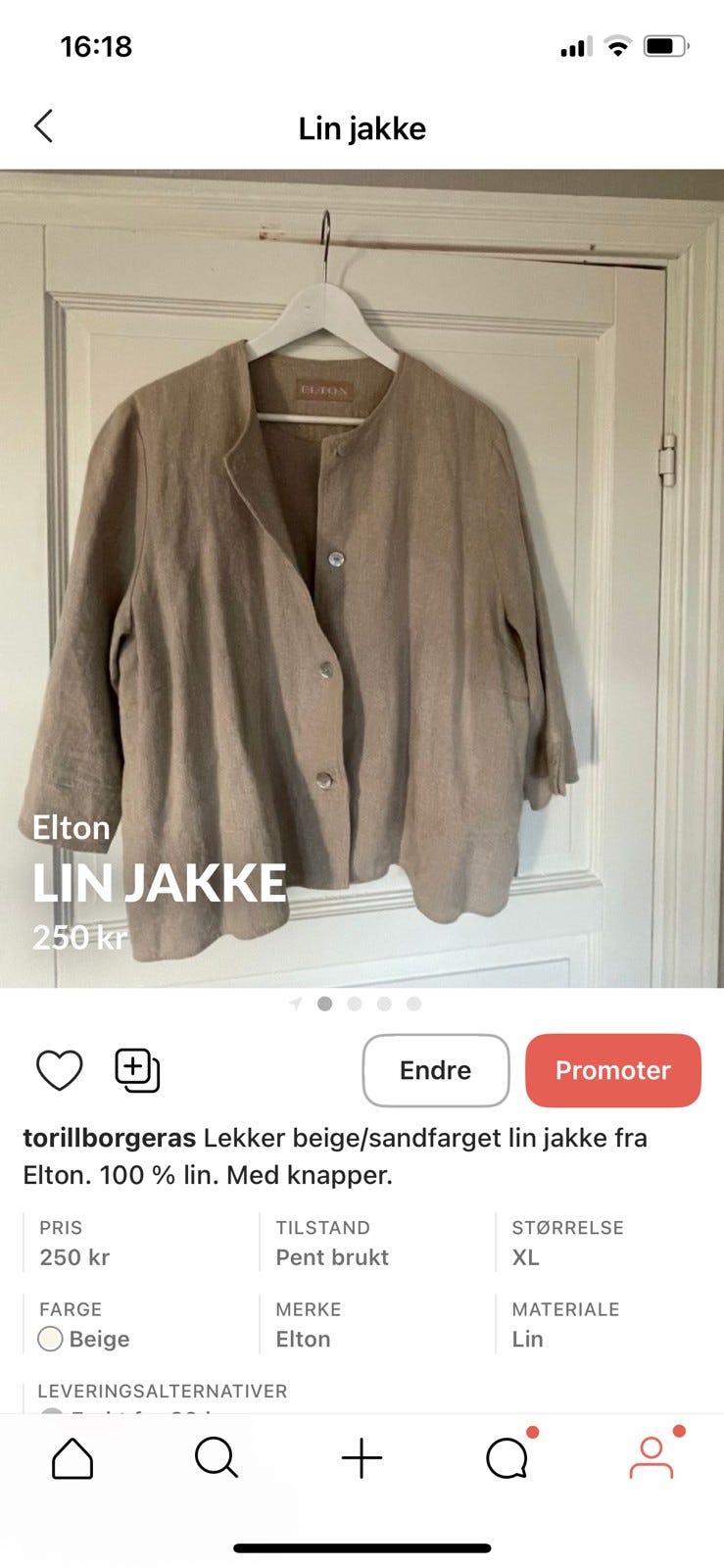
Task: Select the search icon in bottom bar
Action: point(217,1458)
